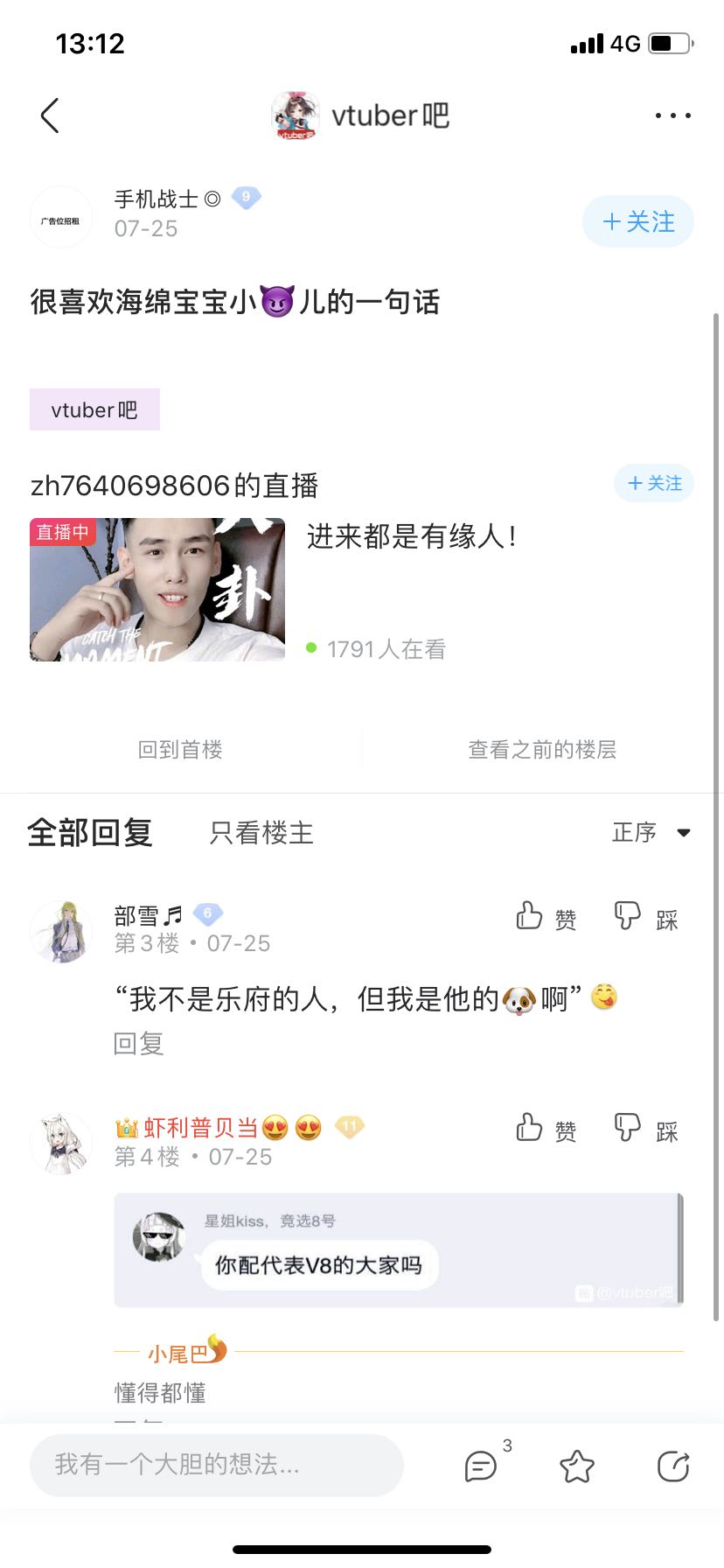Viewport: 724px width, 1568px height.
Task: Tap the comment input field 我有一个大胆的想法
Action: tap(217, 1465)
